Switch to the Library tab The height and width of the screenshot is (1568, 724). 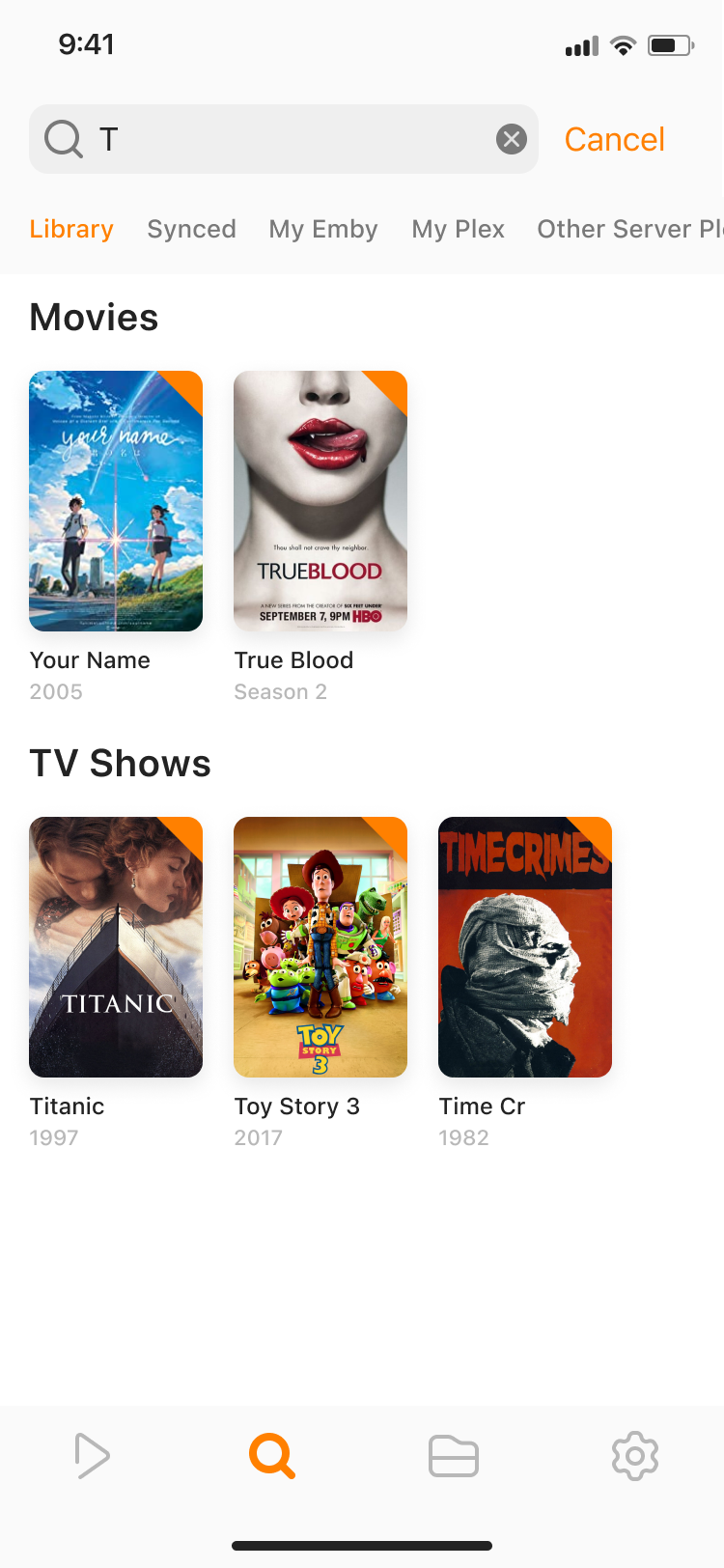pos(71,229)
